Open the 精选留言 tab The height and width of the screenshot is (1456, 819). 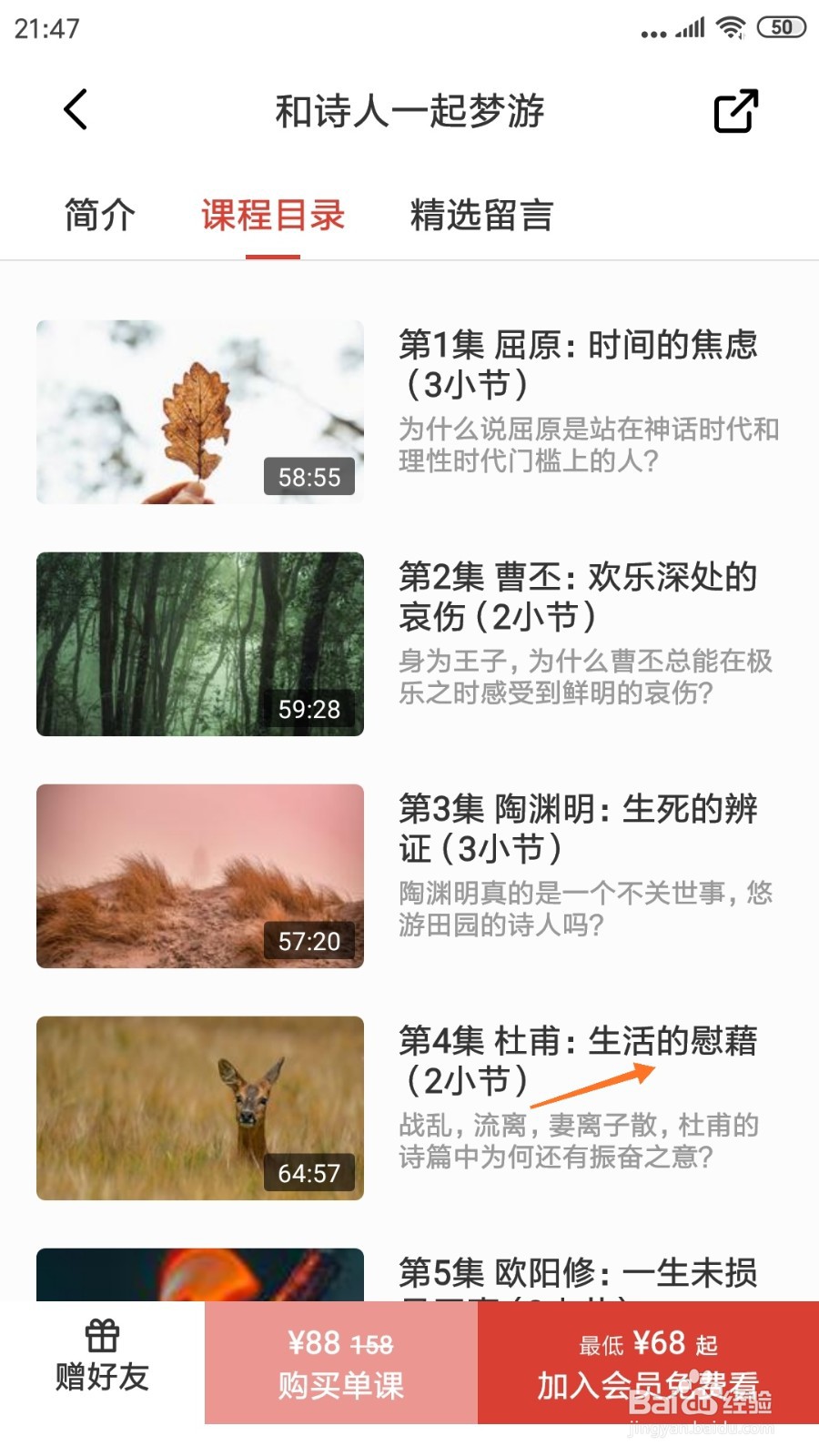click(x=482, y=217)
